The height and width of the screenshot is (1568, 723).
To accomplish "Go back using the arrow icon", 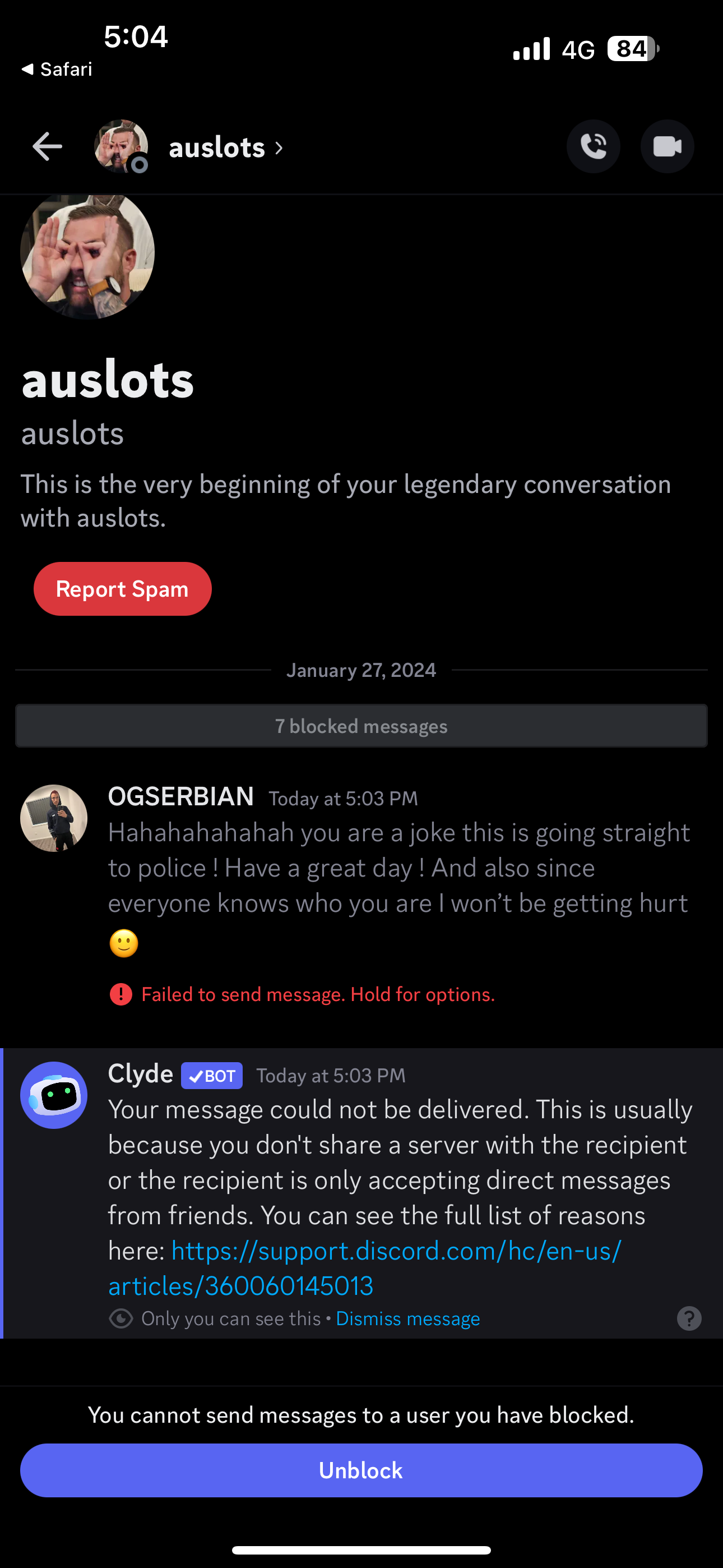I will (x=47, y=147).
